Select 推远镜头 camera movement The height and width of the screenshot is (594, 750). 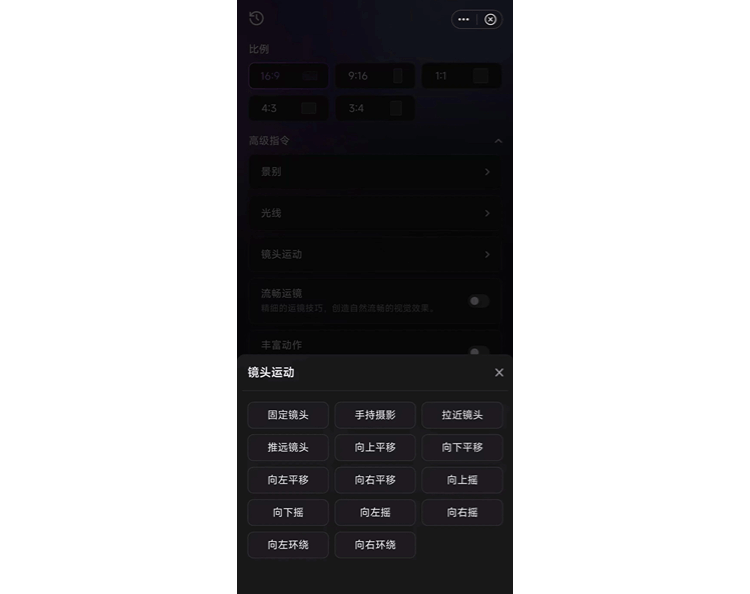[x=288, y=447]
